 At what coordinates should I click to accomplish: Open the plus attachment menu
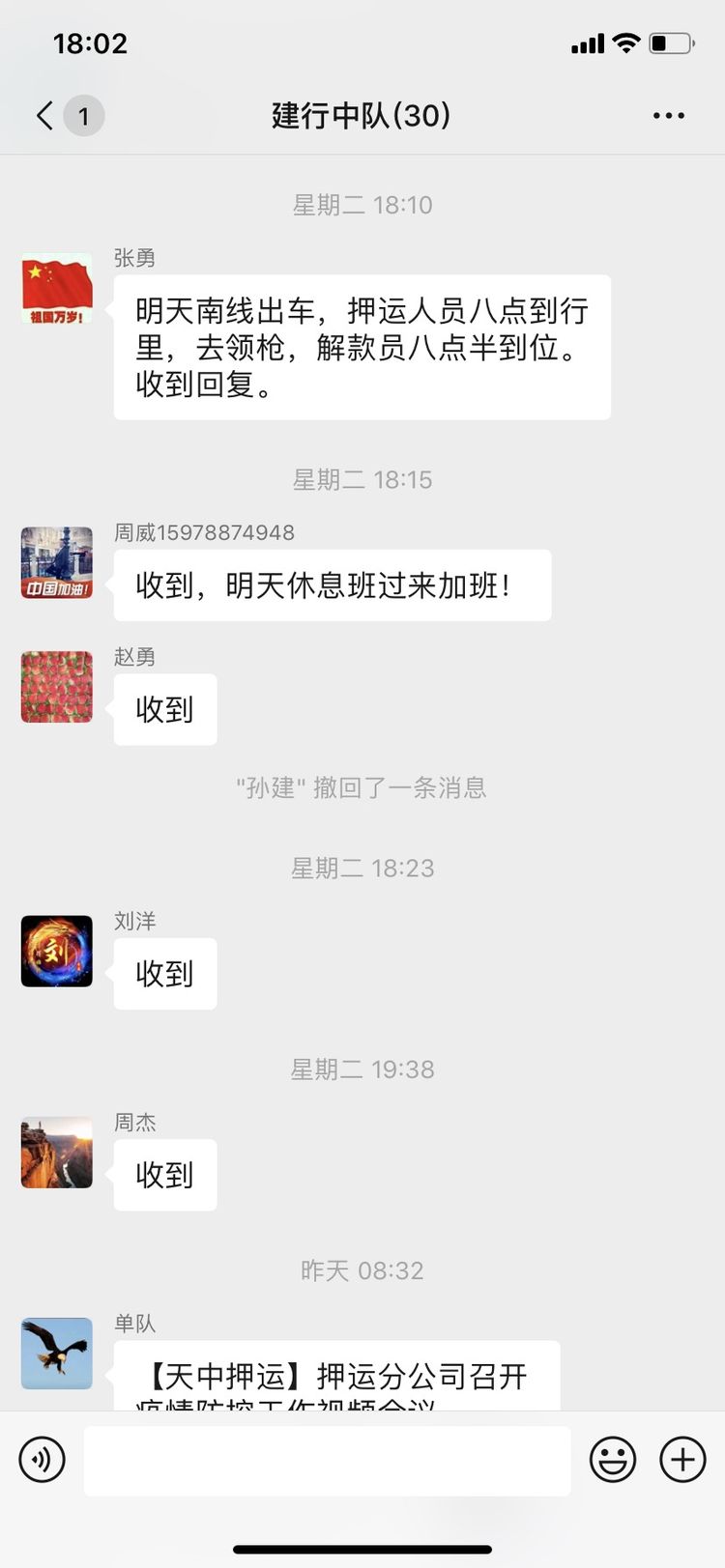click(x=682, y=1459)
